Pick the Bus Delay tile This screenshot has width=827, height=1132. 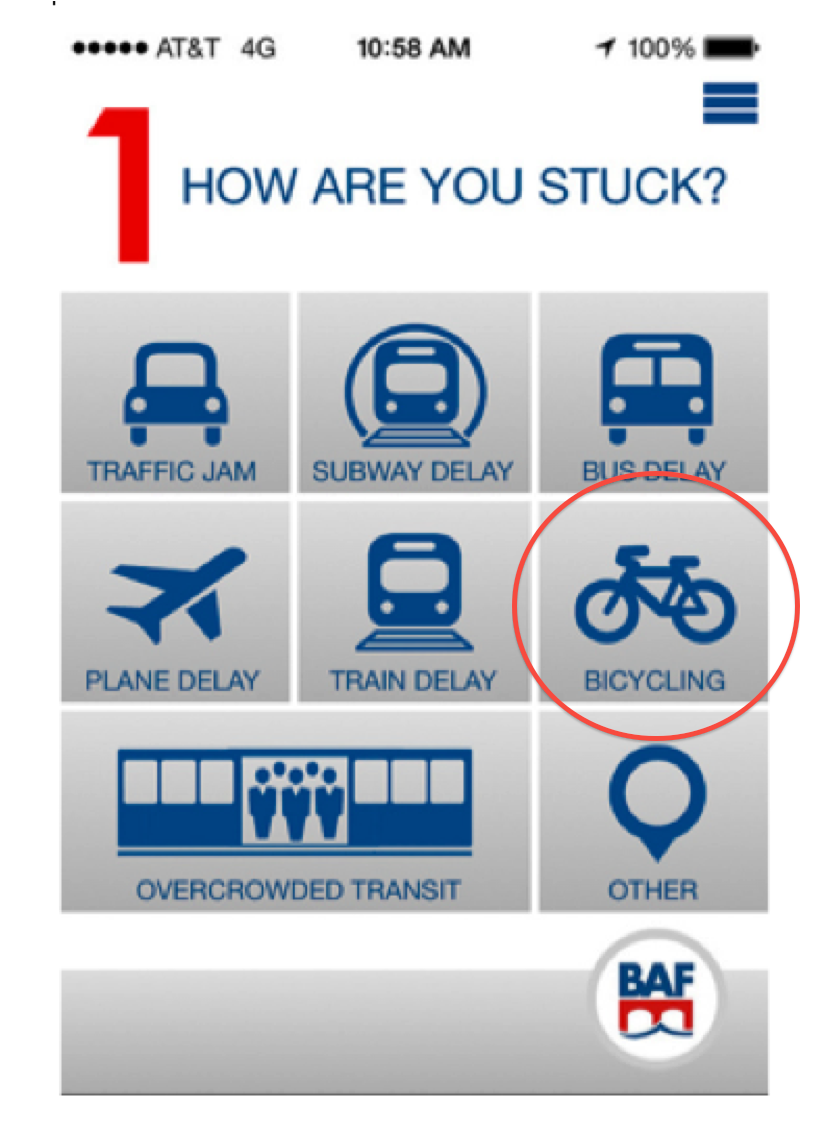click(x=654, y=393)
